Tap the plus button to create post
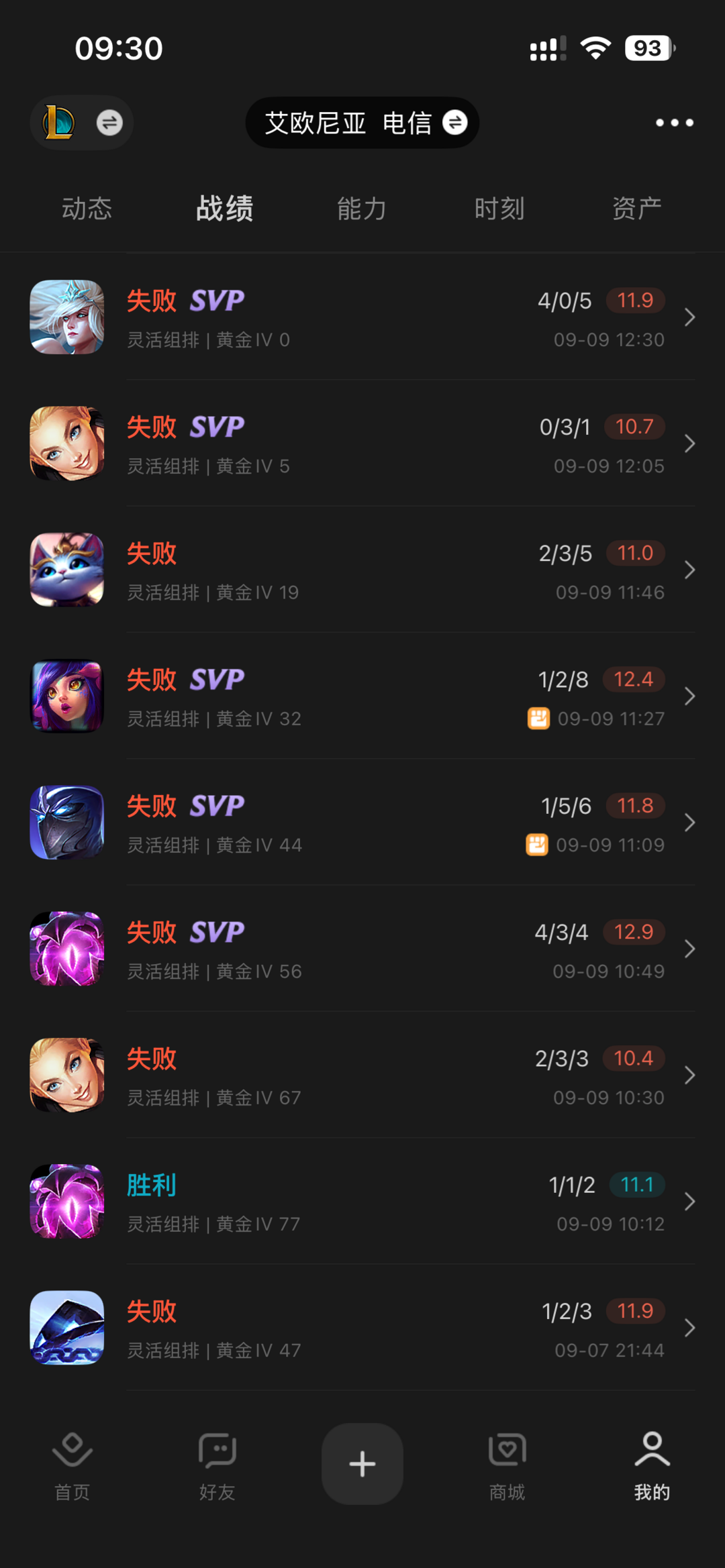 pyautogui.click(x=362, y=1464)
